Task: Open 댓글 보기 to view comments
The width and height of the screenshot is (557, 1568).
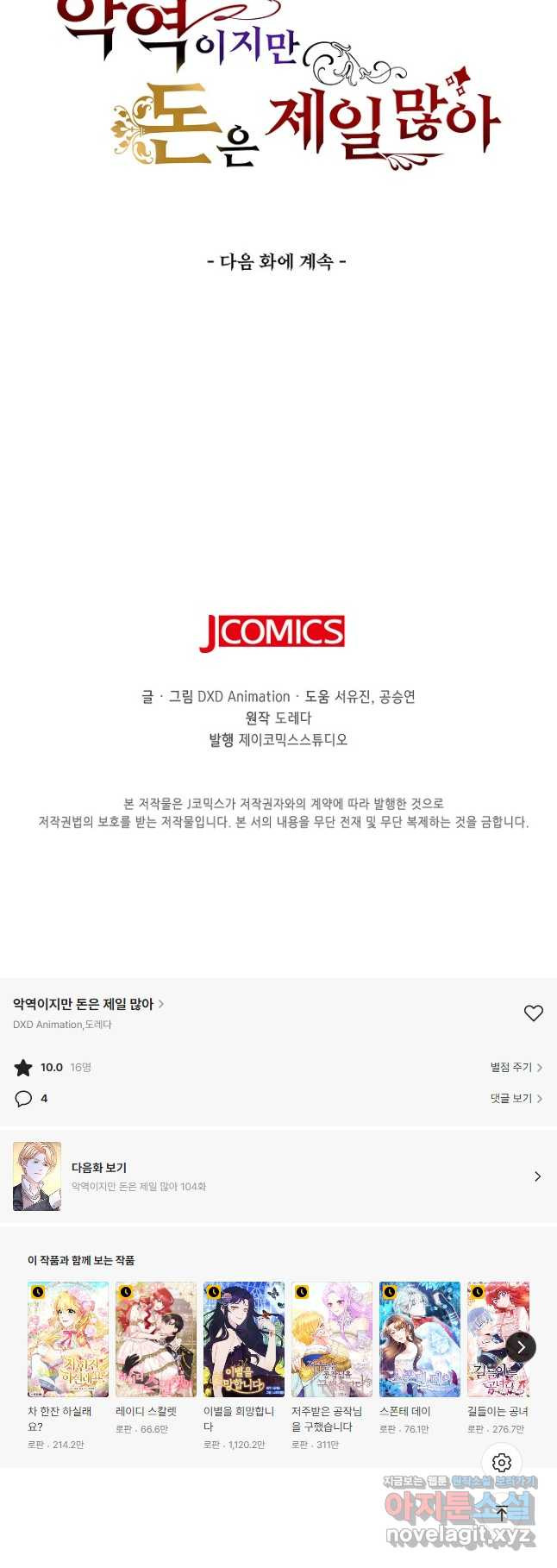Action: coord(516,1098)
